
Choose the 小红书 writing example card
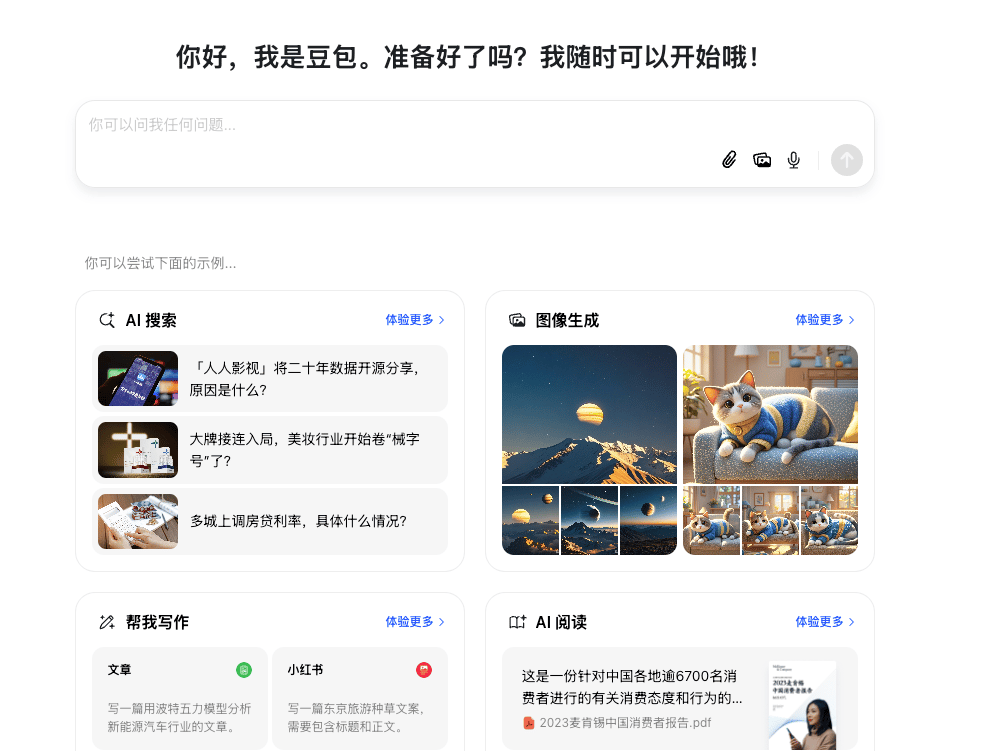coord(360,698)
